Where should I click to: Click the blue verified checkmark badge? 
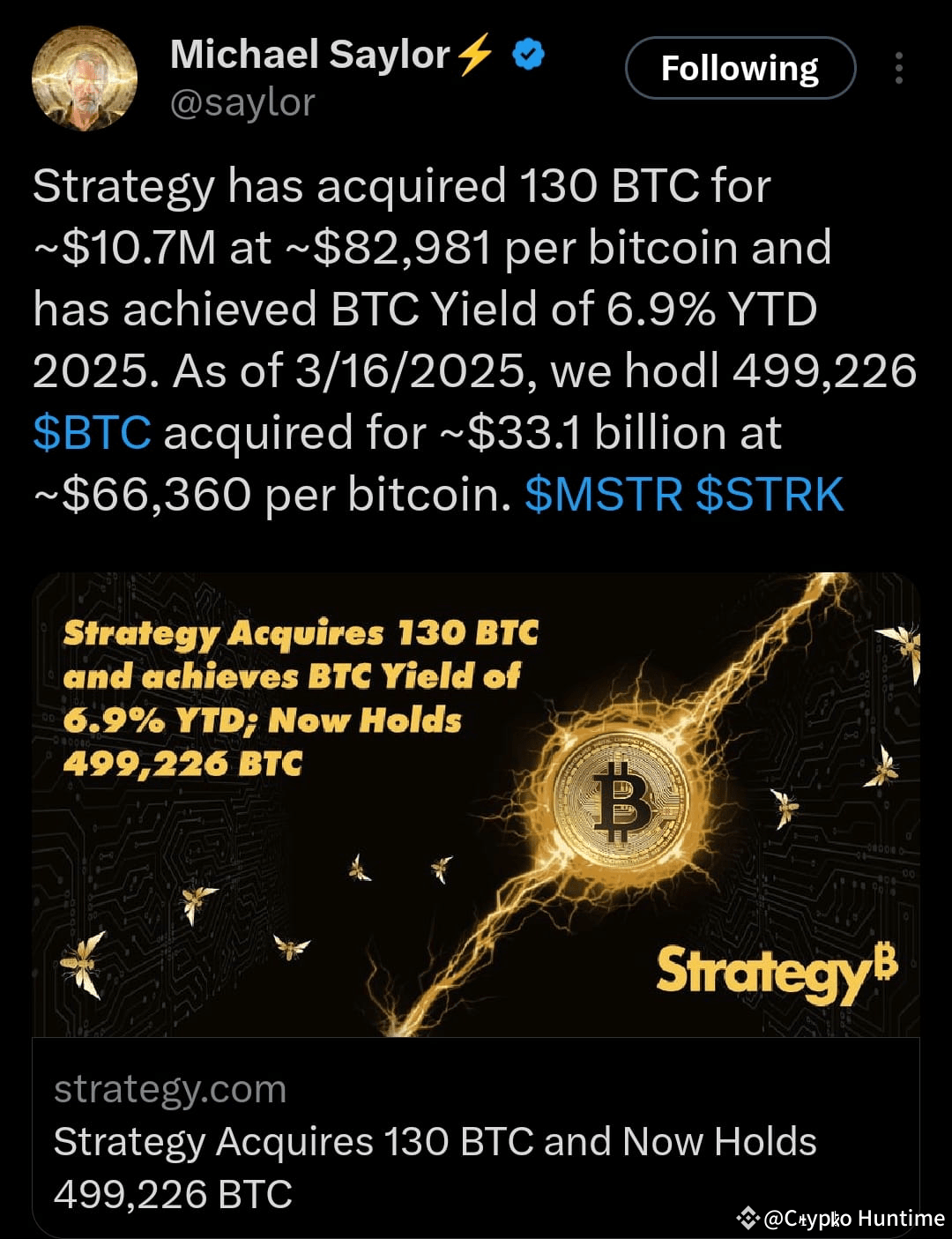coord(526,55)
